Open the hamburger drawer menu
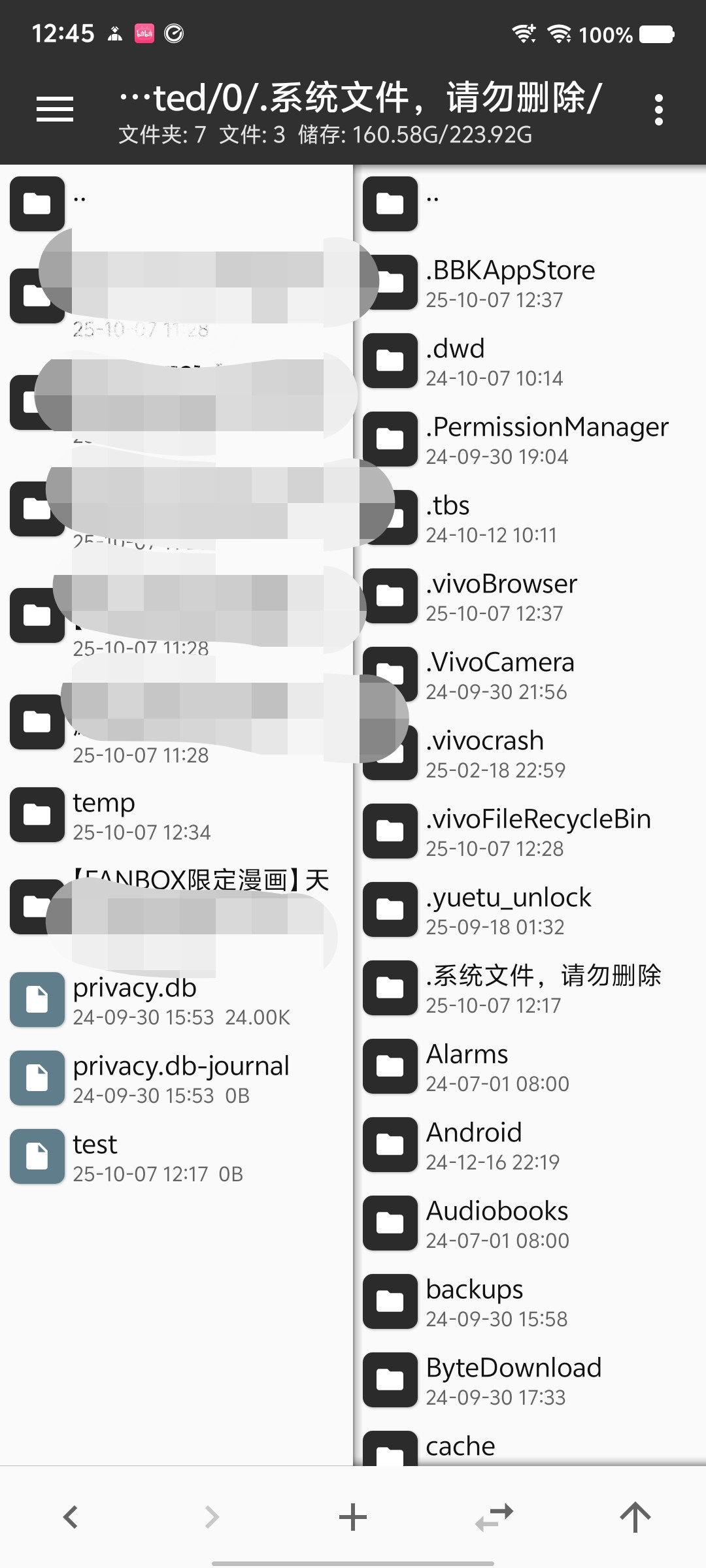Viewport: 706px width, 1568px height. tap(55, 109)
